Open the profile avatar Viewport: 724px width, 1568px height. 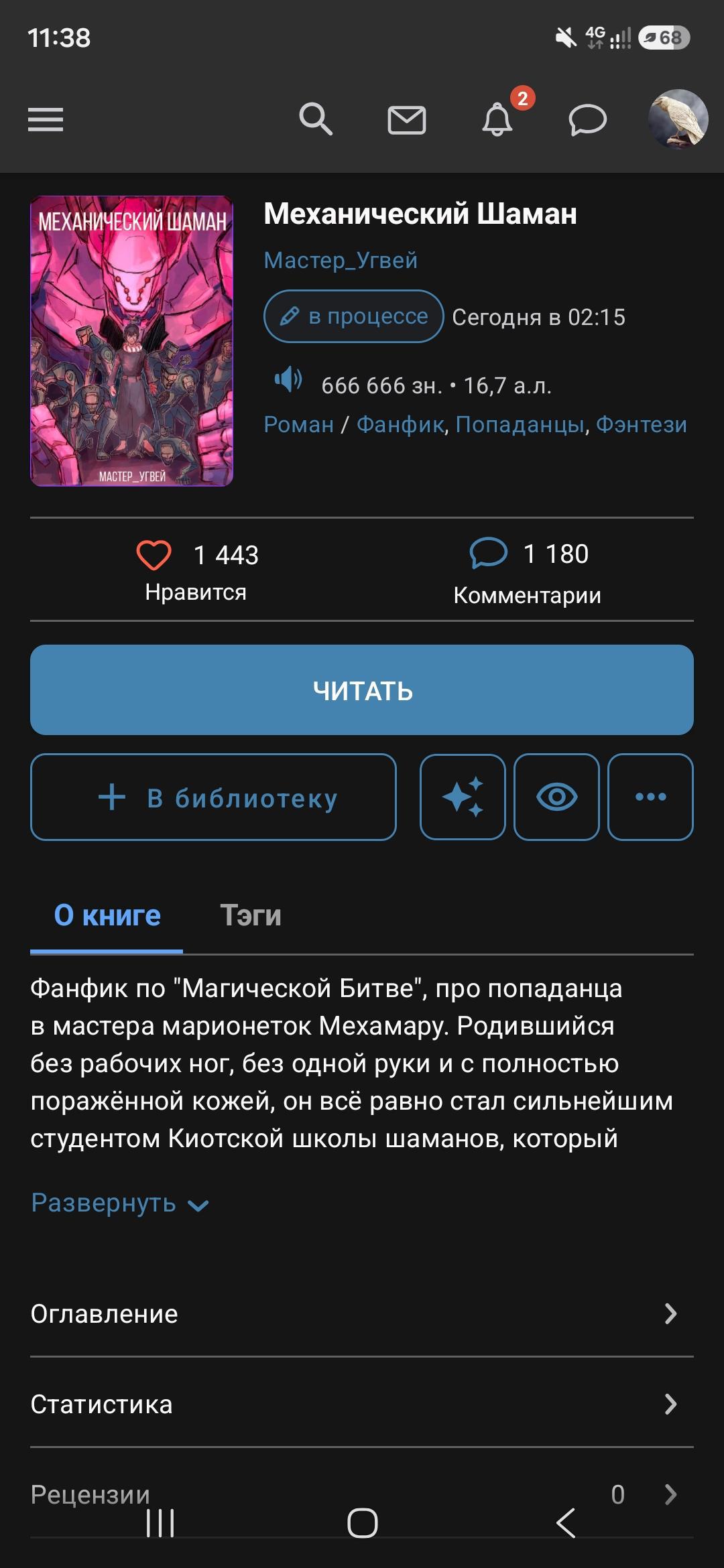678,119
